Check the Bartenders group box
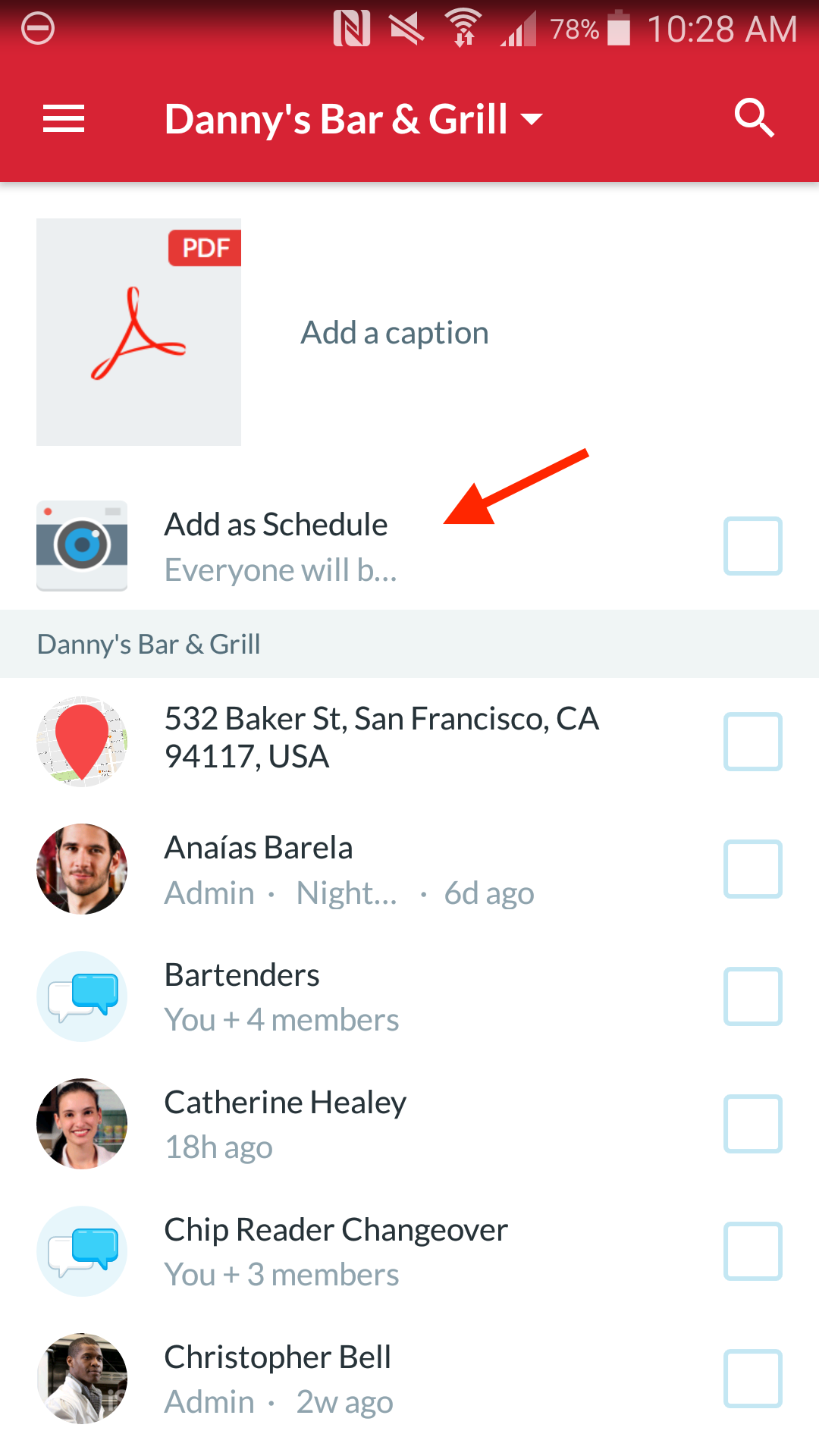Viewport: 819px width, 1456px height. click(x=753, y=996)
